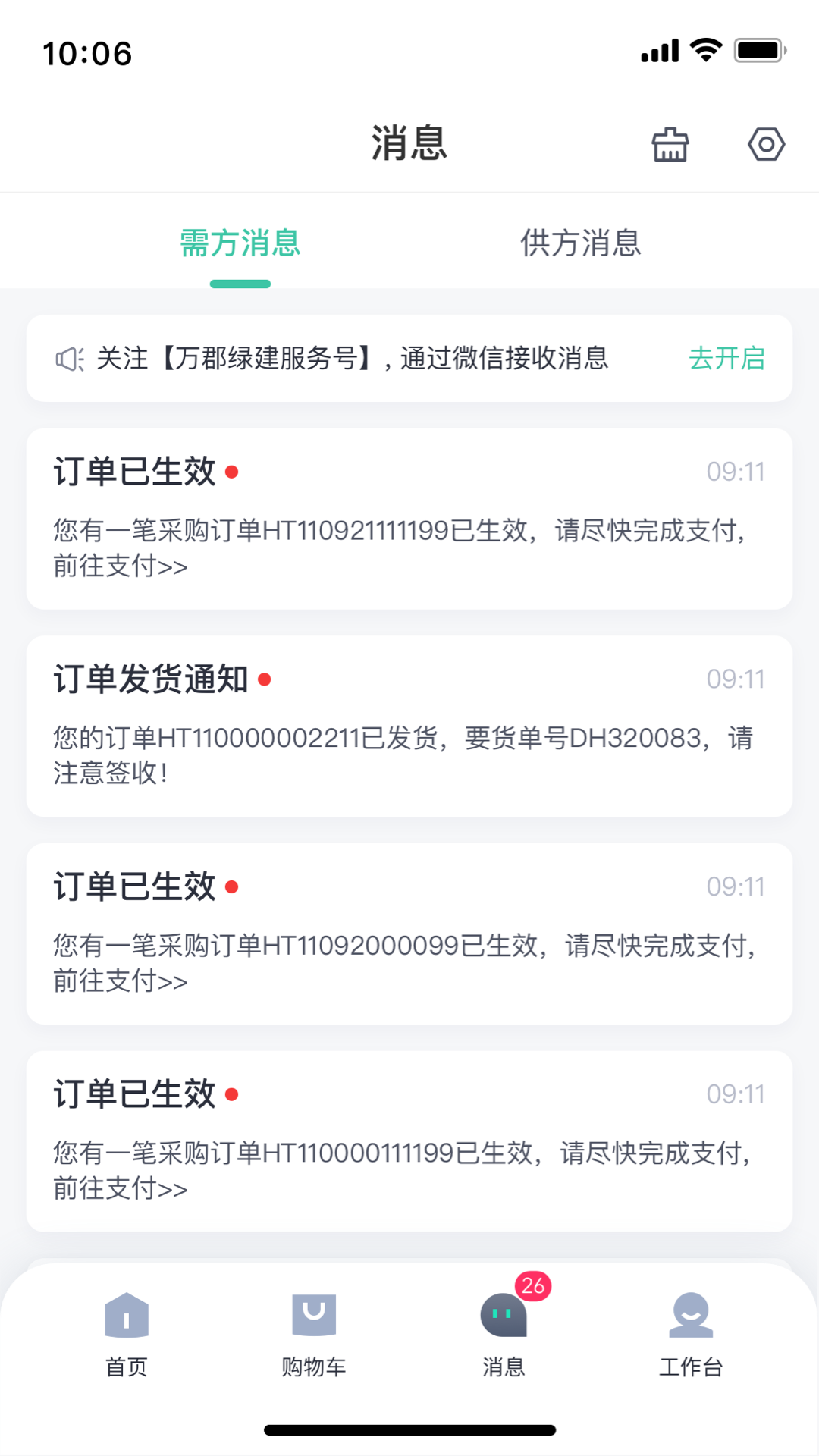
Task: Open order HT110000111199 effective message
Action: pos(409,1141)
